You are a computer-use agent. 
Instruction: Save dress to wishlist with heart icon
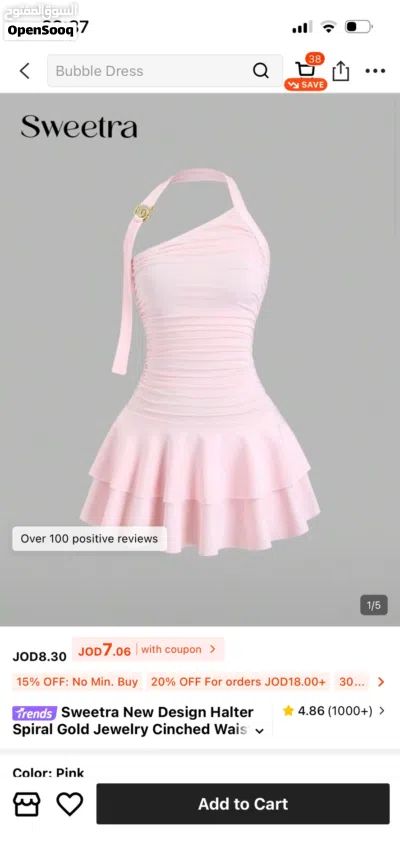70,804
